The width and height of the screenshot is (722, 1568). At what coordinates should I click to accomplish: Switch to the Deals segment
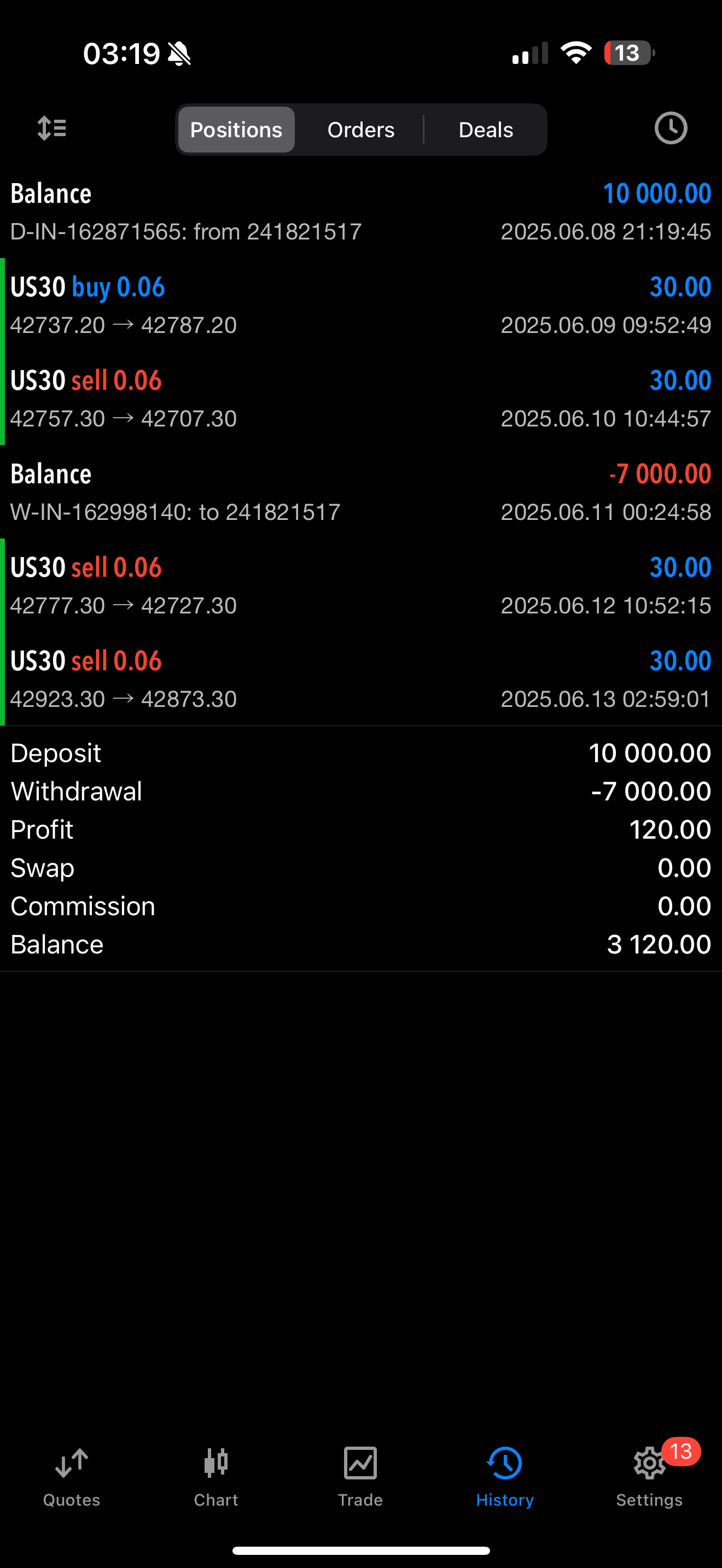(485, 130)
